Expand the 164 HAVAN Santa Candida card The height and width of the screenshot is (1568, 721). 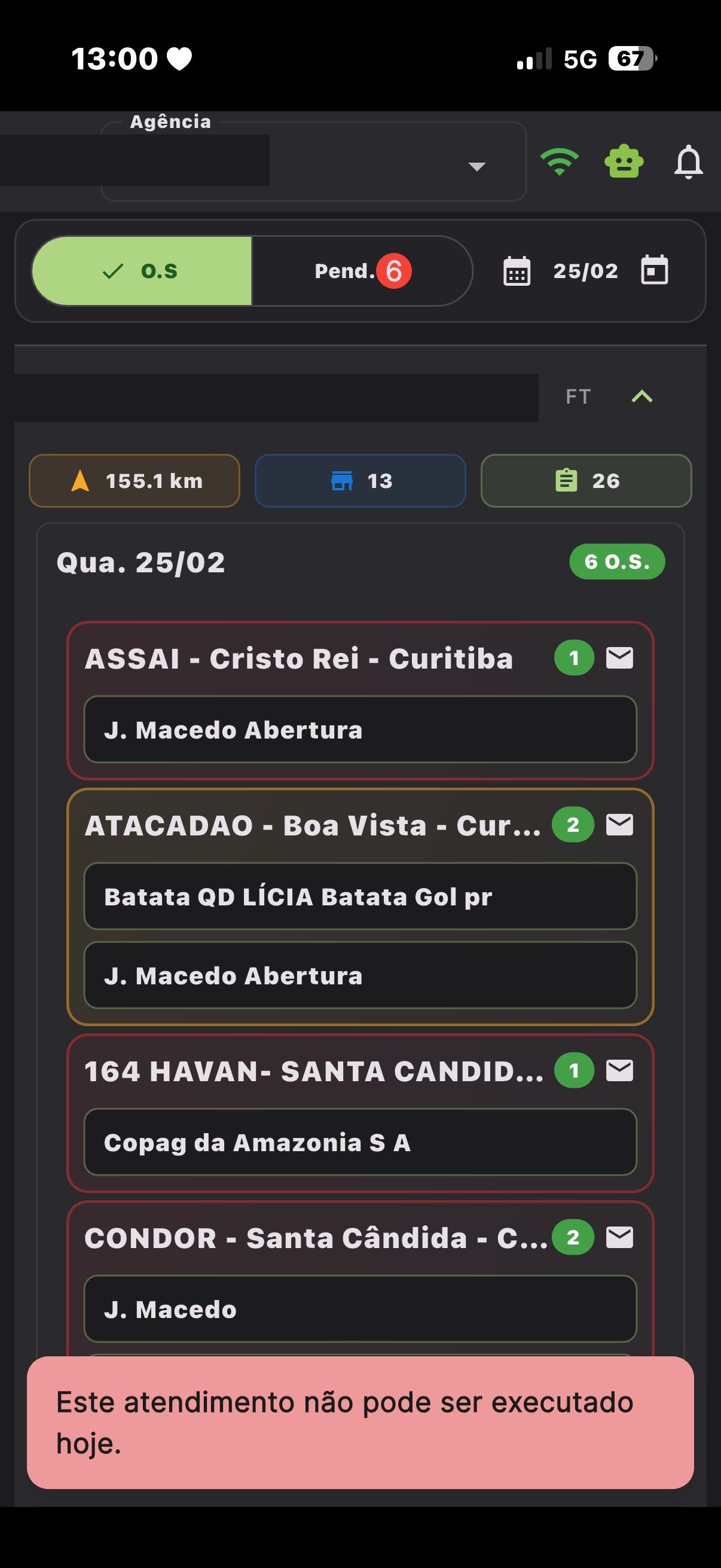coord(316,1070)
